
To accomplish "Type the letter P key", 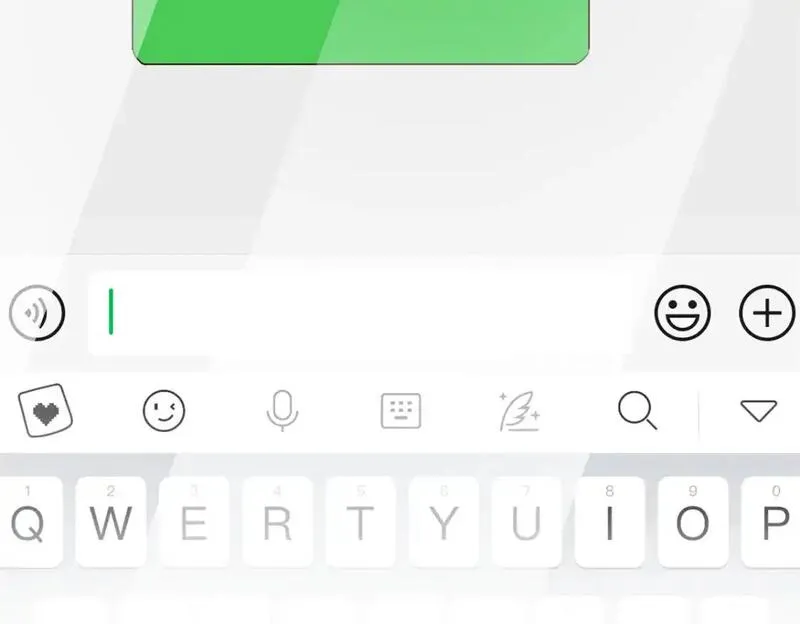I will [771, 521].
